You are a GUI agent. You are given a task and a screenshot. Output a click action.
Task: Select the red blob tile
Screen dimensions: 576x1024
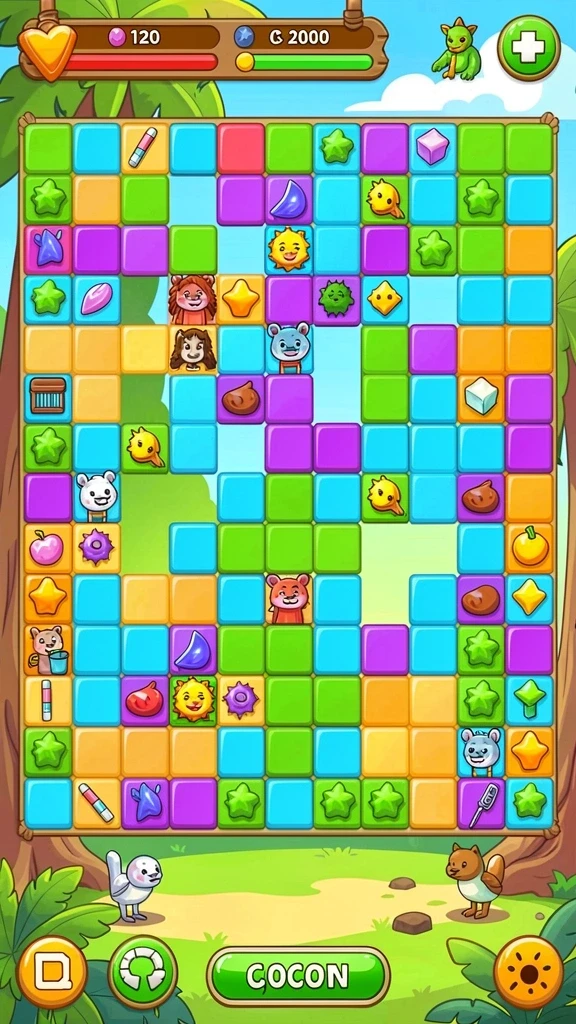click(x=144, y=699)
